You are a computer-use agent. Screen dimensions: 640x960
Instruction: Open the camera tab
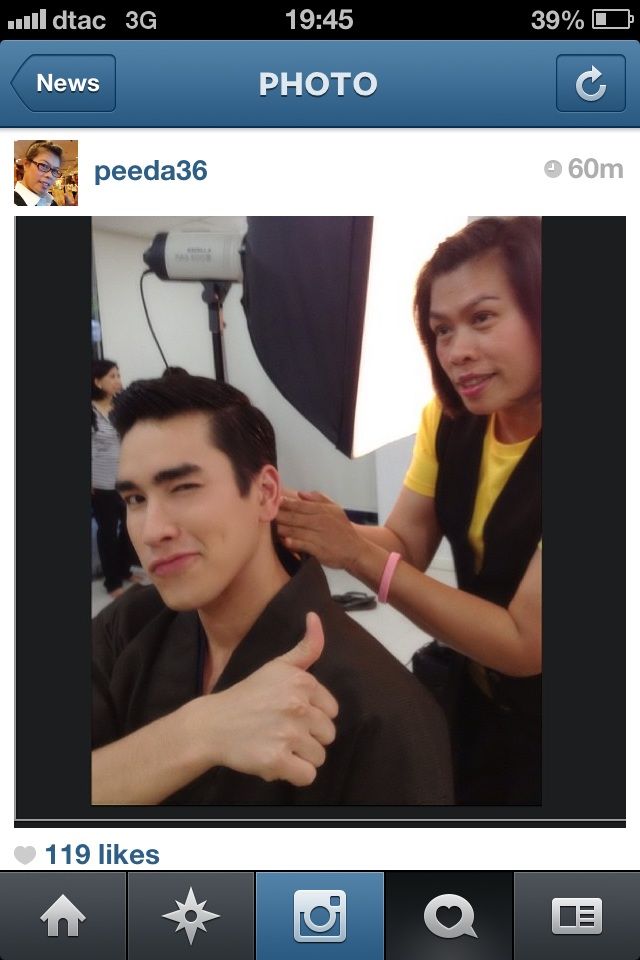(320, 916)
